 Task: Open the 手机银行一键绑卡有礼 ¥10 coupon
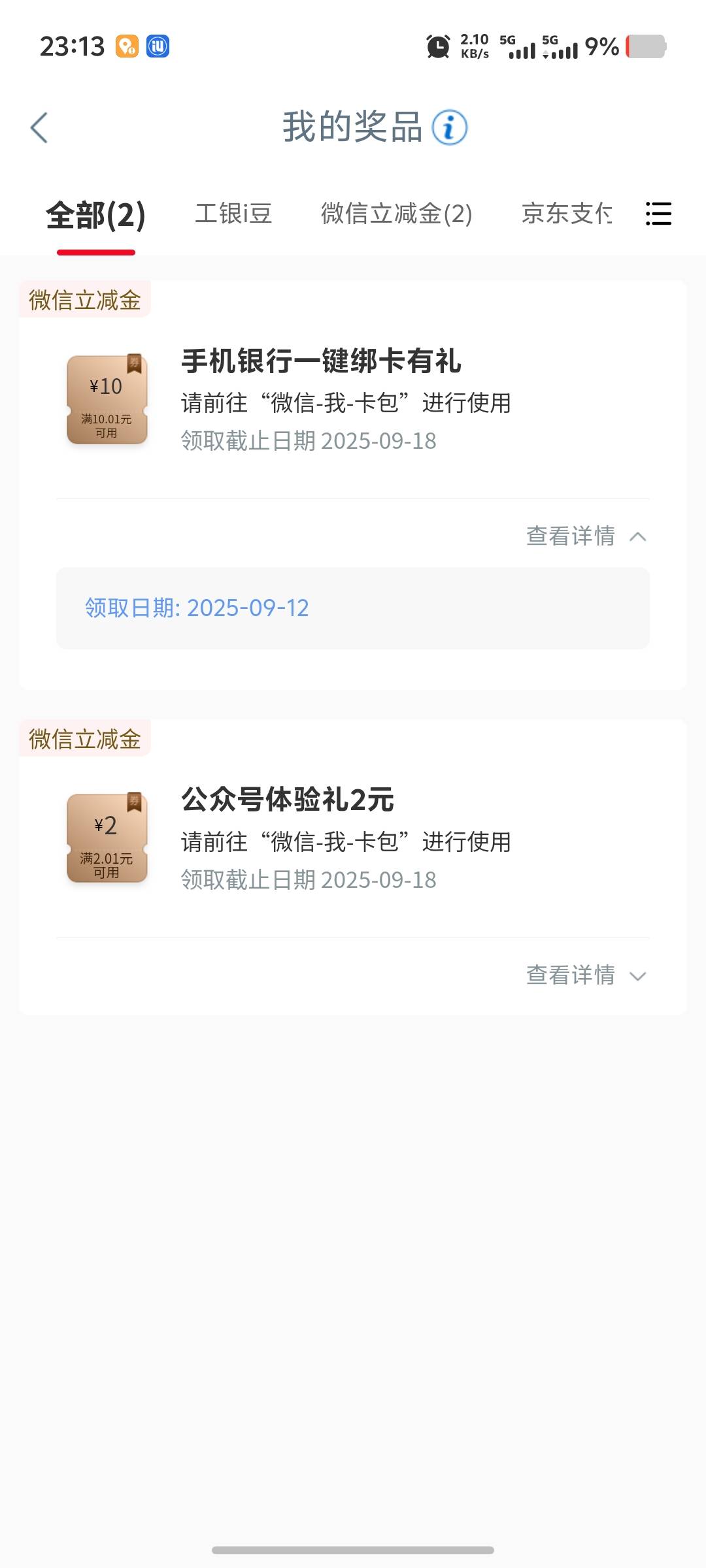pos(353,400)
